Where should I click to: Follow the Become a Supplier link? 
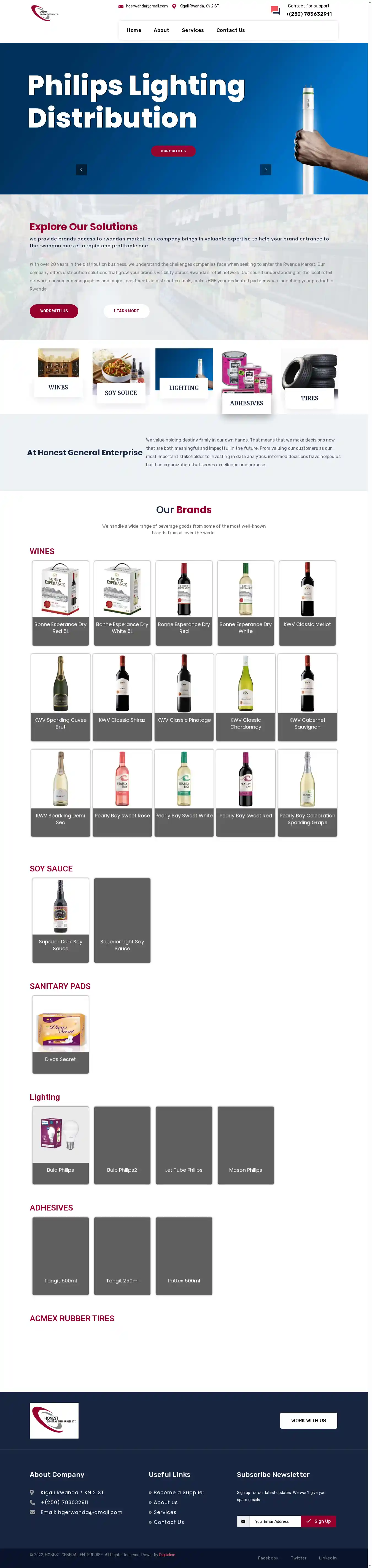click(178, 1493)
